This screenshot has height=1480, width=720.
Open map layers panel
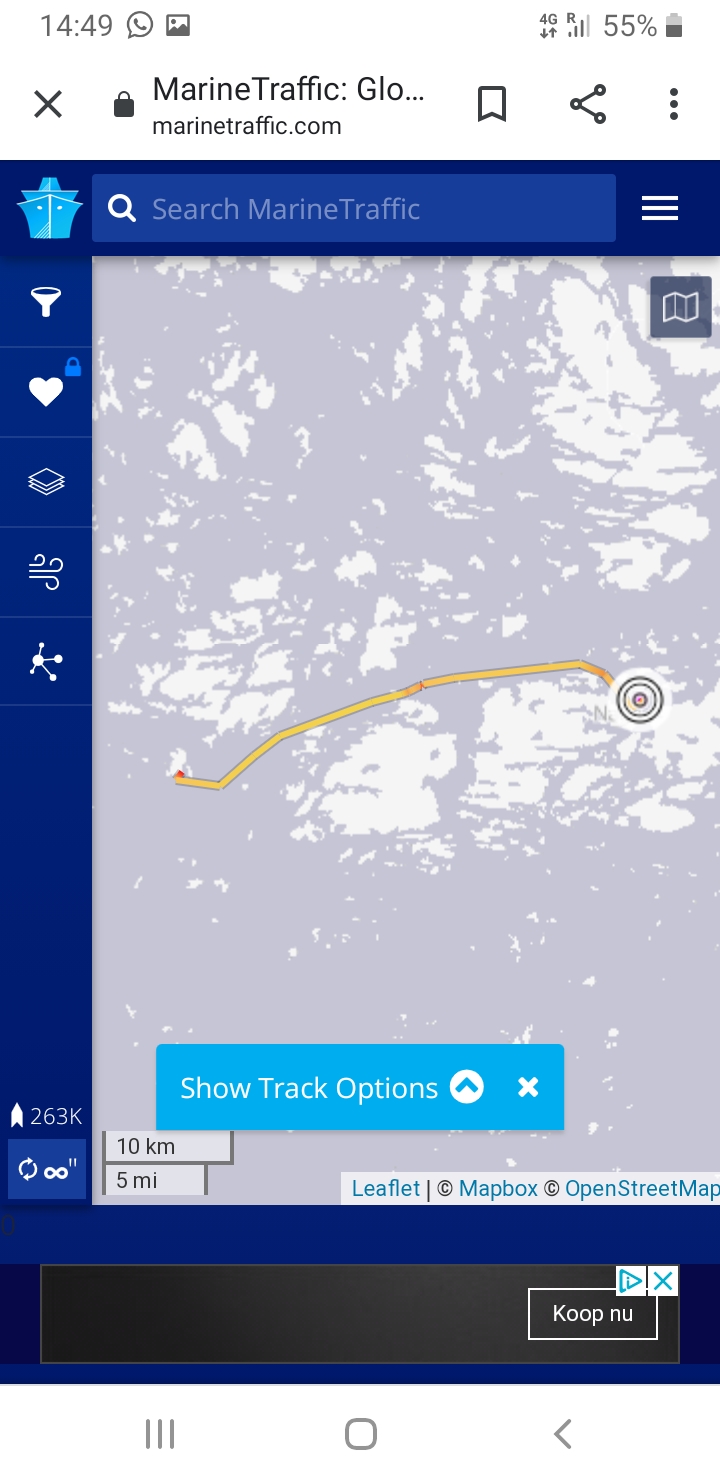pos(46,482)
